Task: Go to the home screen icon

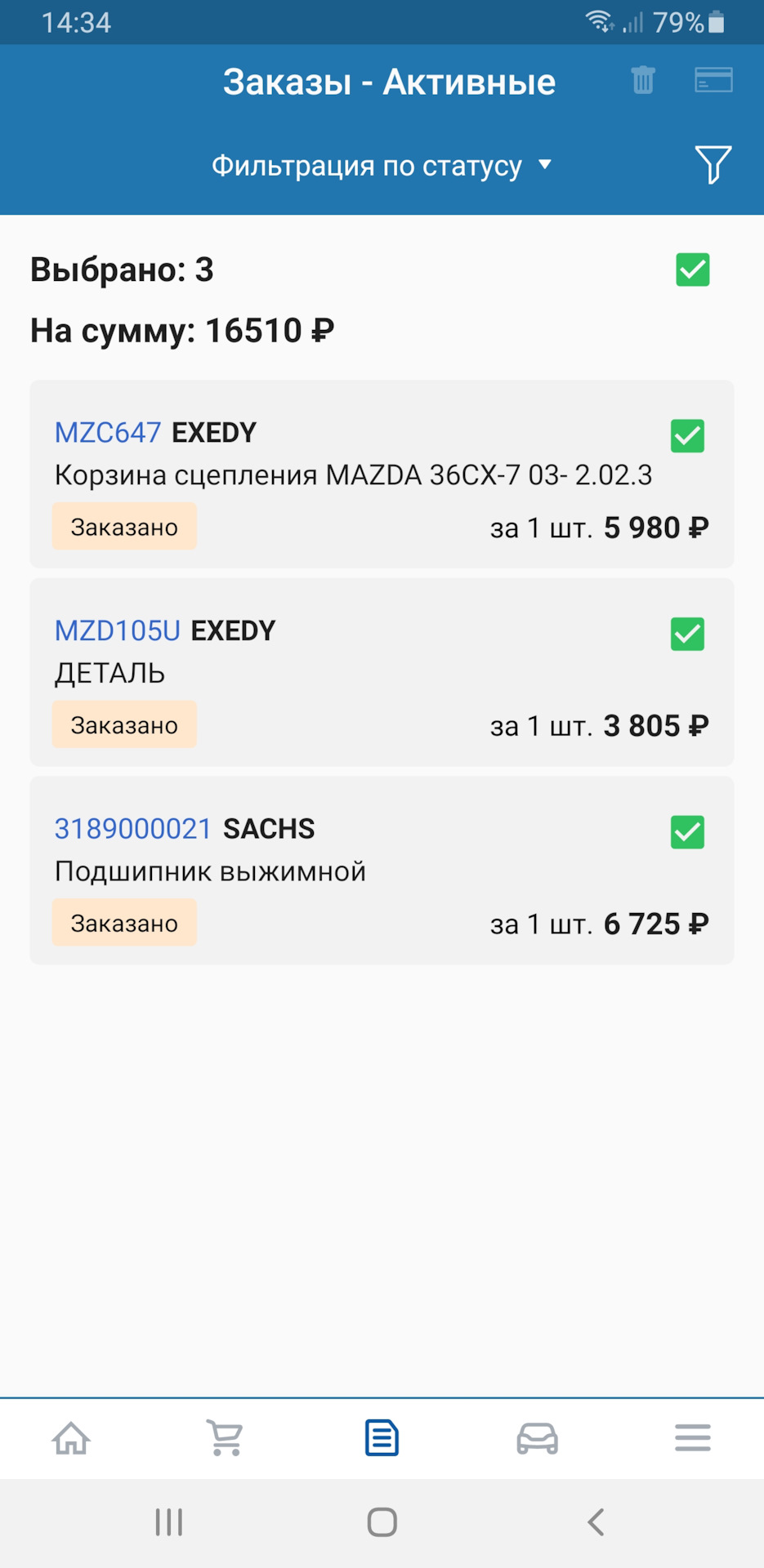Action: click(70, 1439)
